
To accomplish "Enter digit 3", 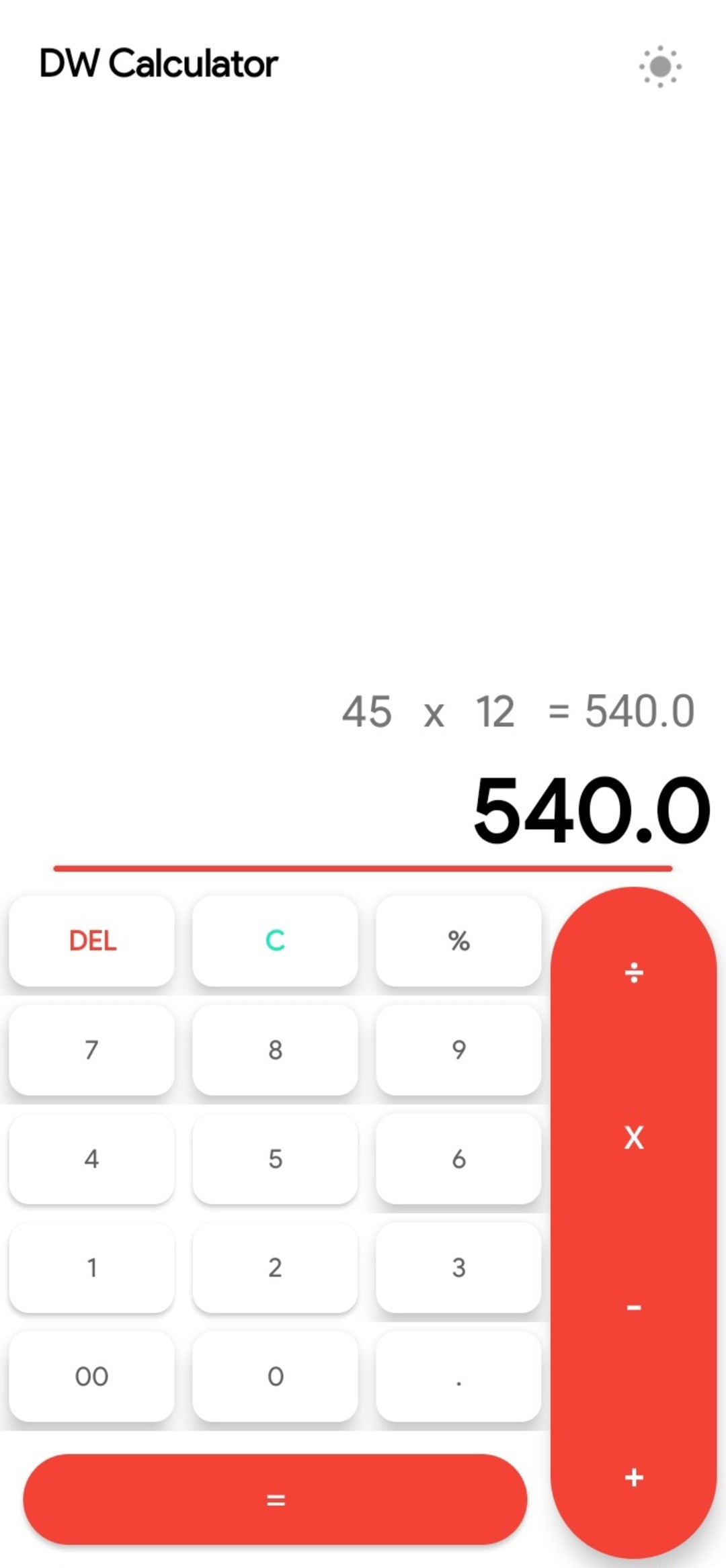I will [458, 1267].
